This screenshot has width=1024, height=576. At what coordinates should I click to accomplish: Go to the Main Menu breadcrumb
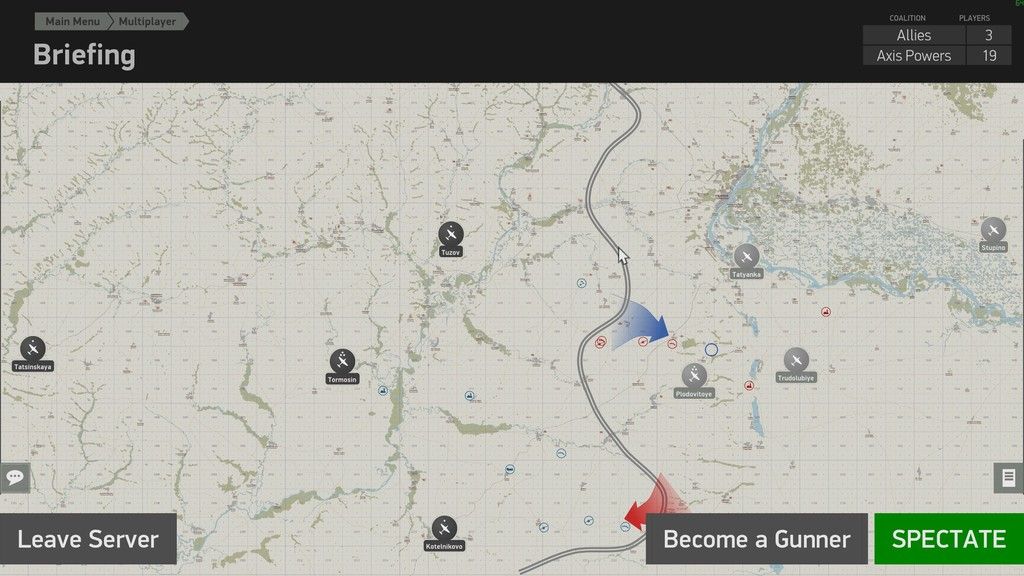tap(71, 21)
